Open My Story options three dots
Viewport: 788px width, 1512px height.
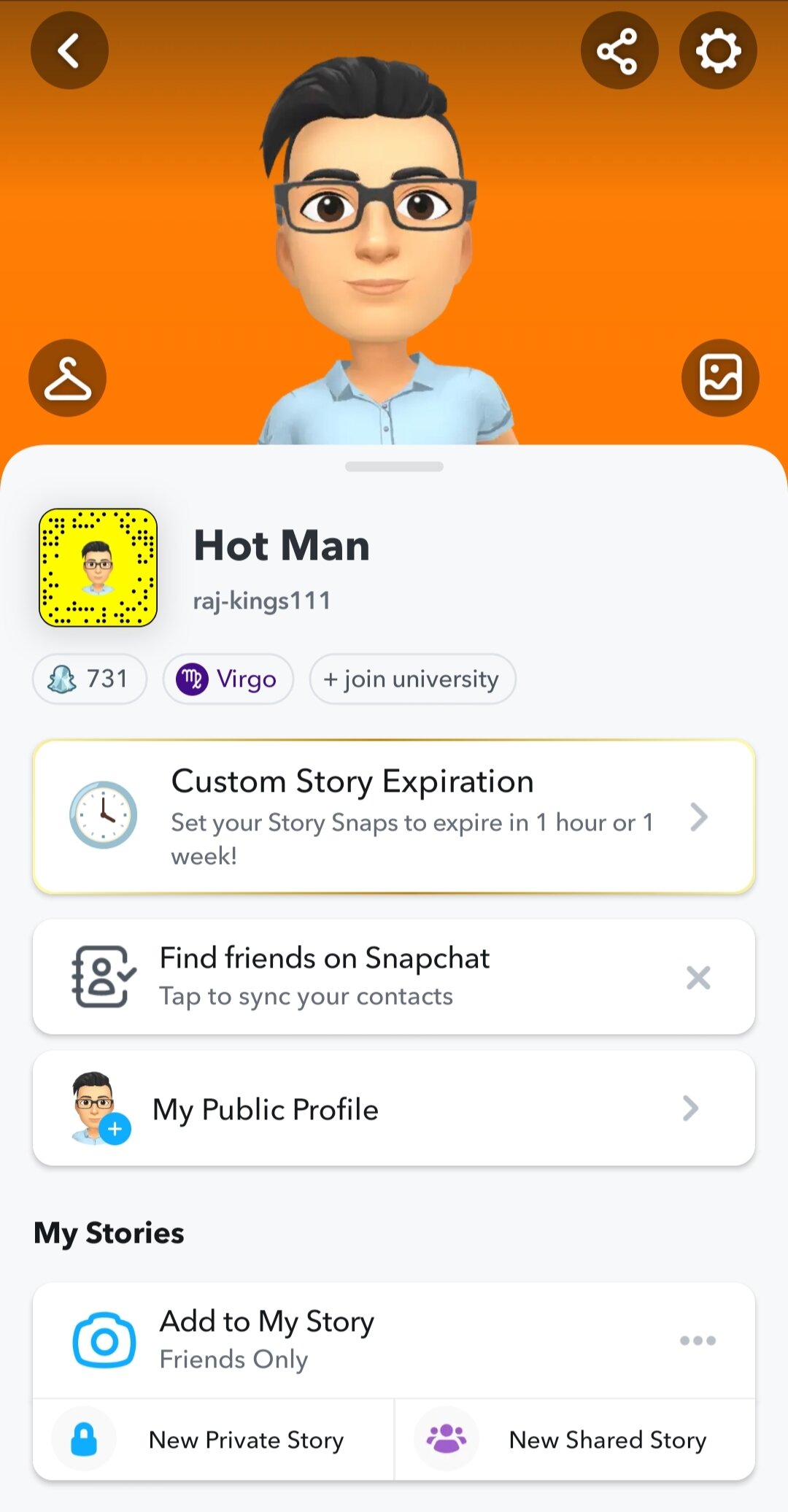pos(698,1341)
